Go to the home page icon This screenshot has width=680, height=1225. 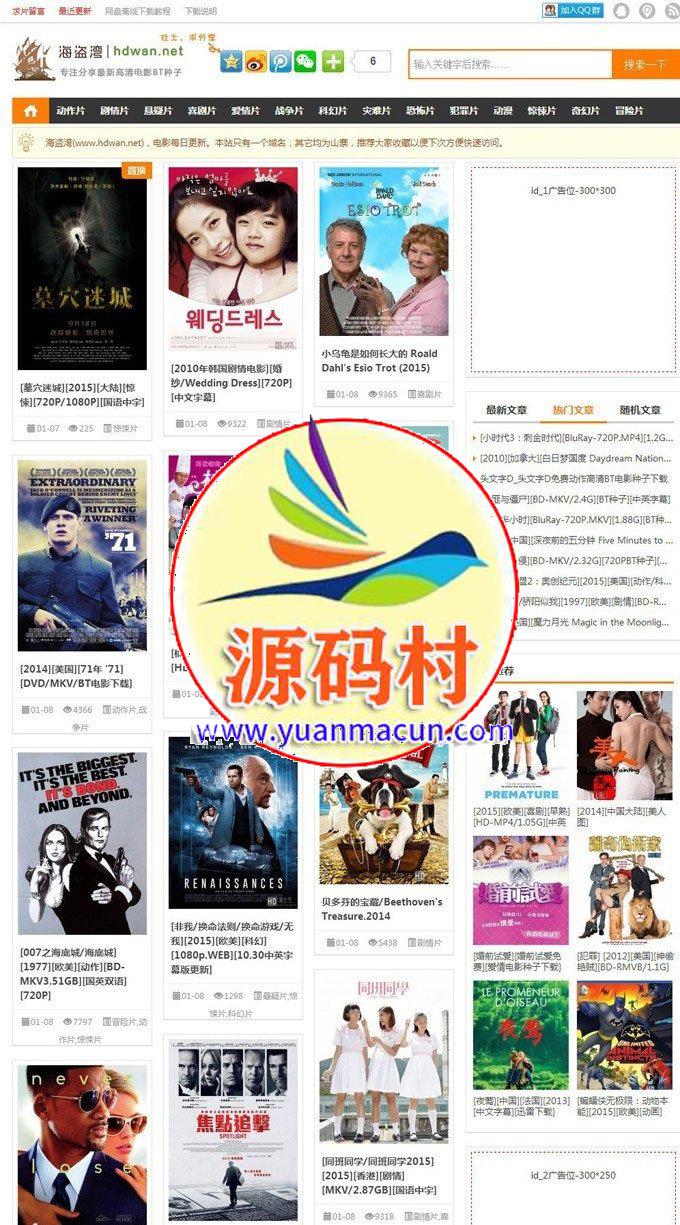click(31, 111)
